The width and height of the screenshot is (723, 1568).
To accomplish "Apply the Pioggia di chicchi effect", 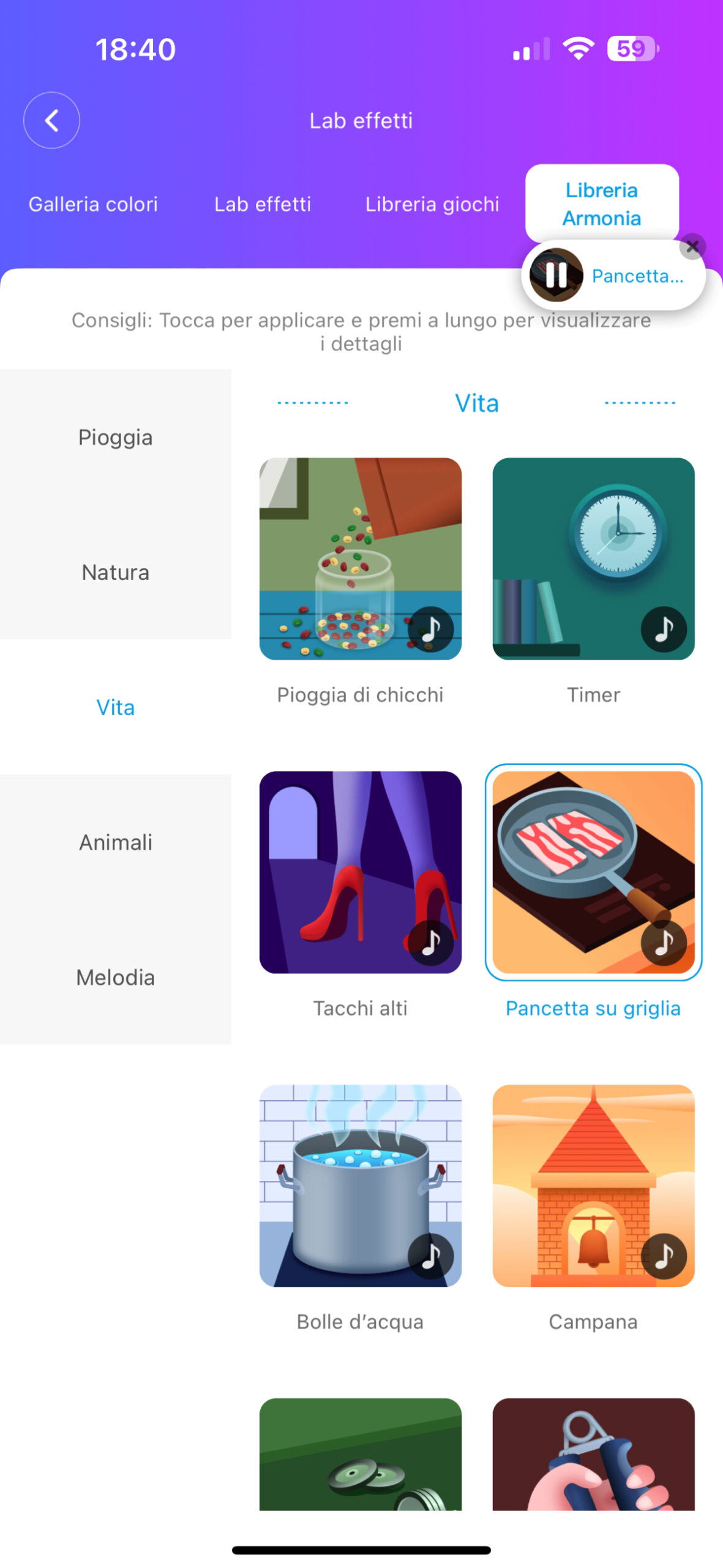I will point(360,559).
